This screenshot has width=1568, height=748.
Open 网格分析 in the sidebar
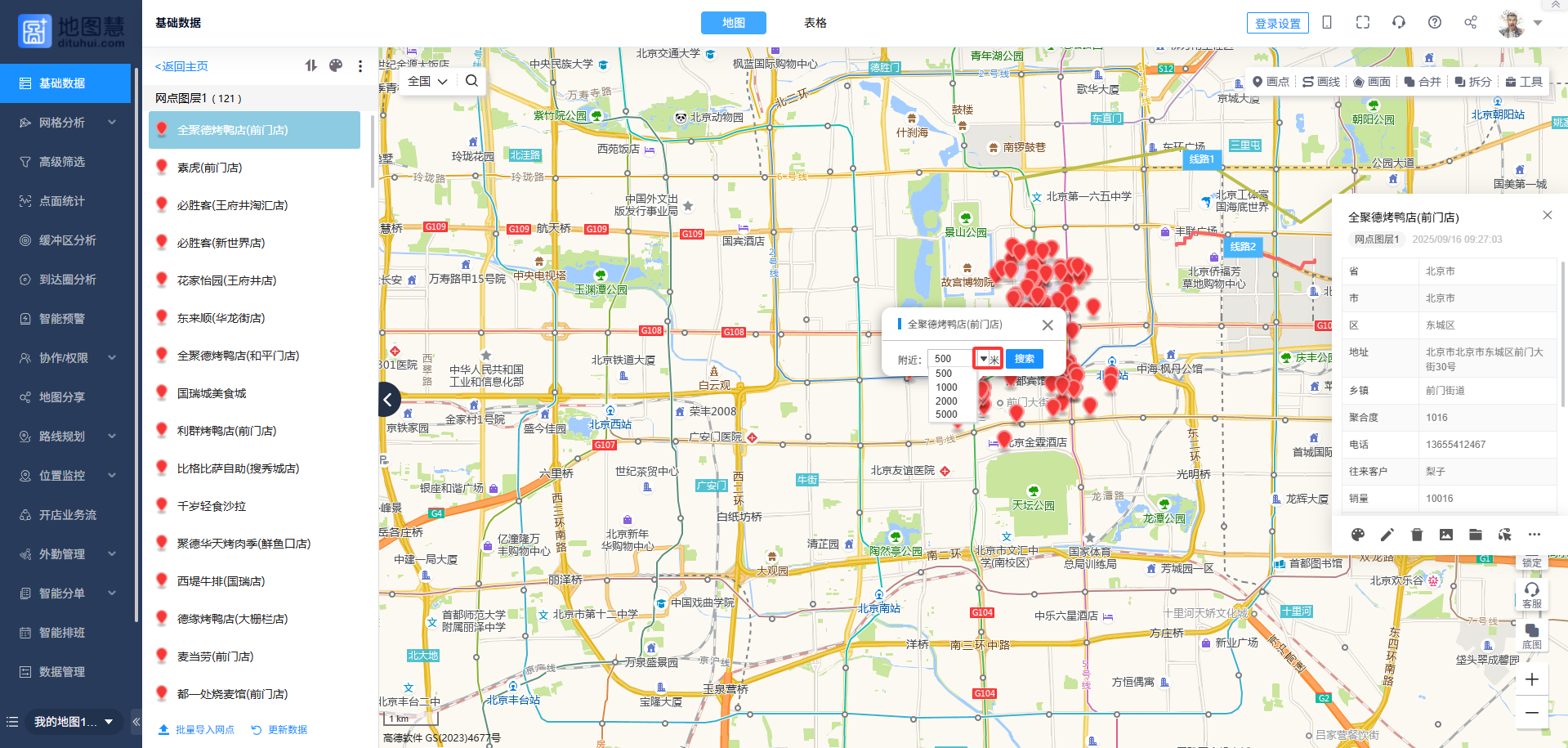pyautogui.click(x=62, y=123)
